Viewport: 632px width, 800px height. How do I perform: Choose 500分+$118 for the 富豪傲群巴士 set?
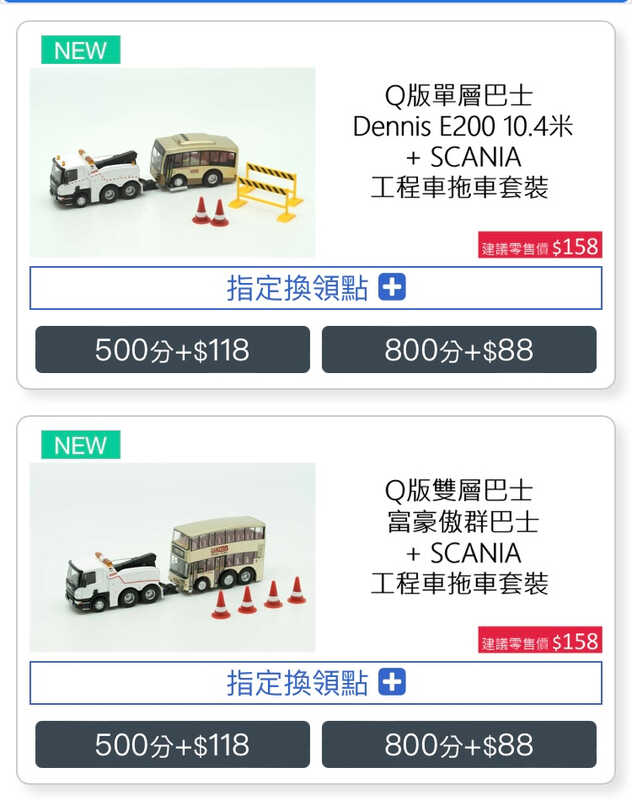[x=172, y=745]
